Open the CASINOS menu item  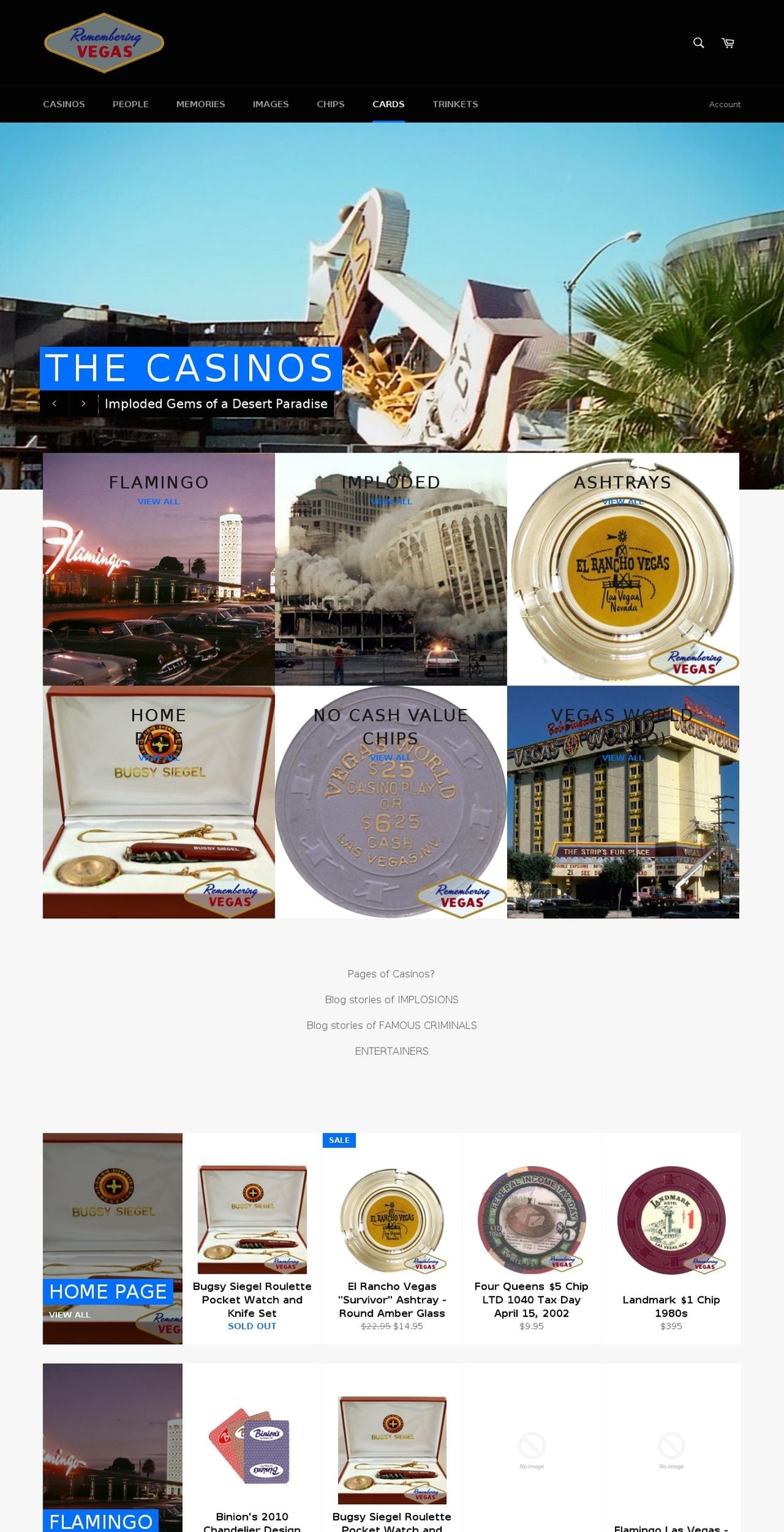point(64,104)
